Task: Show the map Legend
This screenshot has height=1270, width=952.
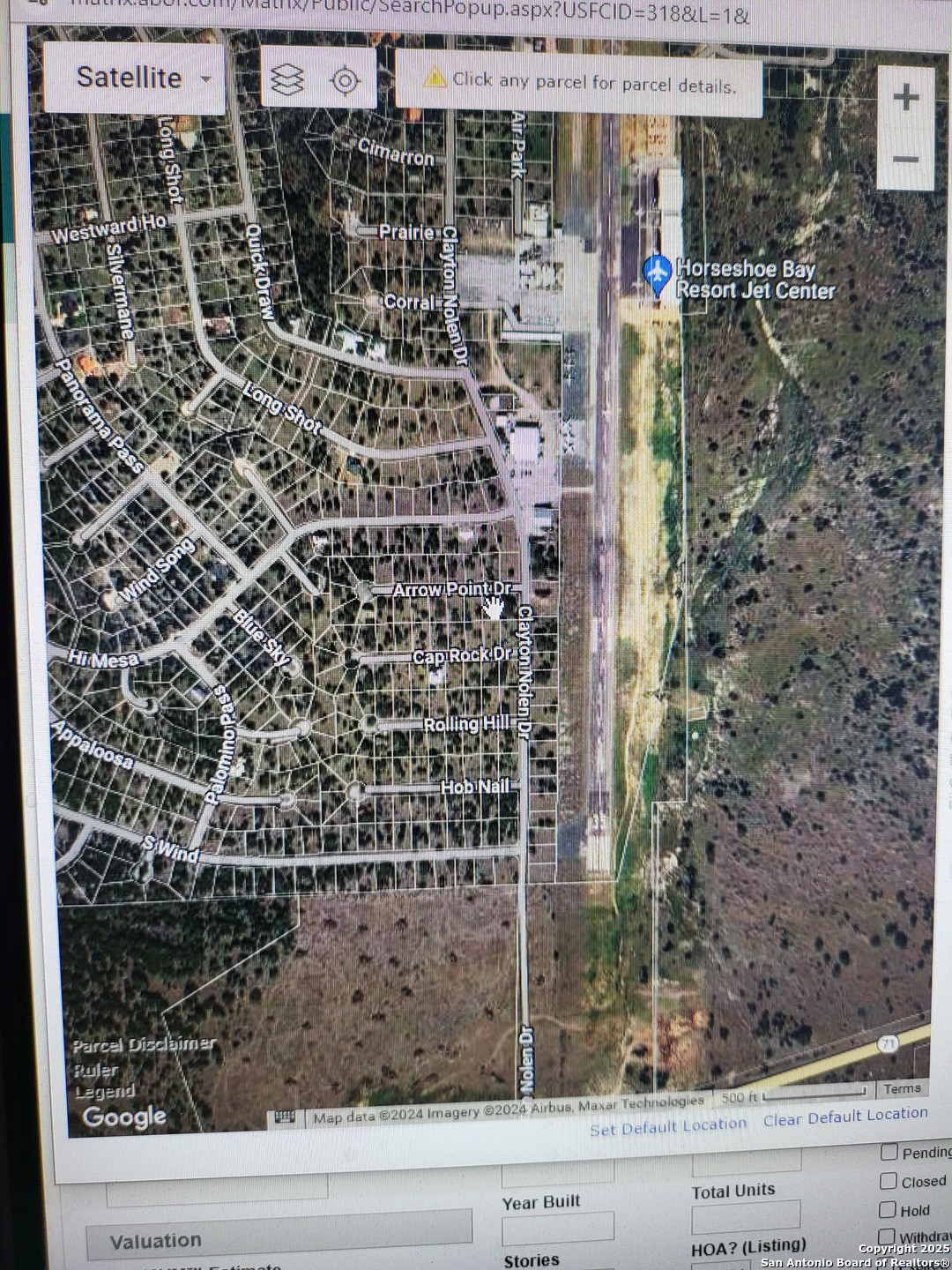Action: coord(104,1092)
